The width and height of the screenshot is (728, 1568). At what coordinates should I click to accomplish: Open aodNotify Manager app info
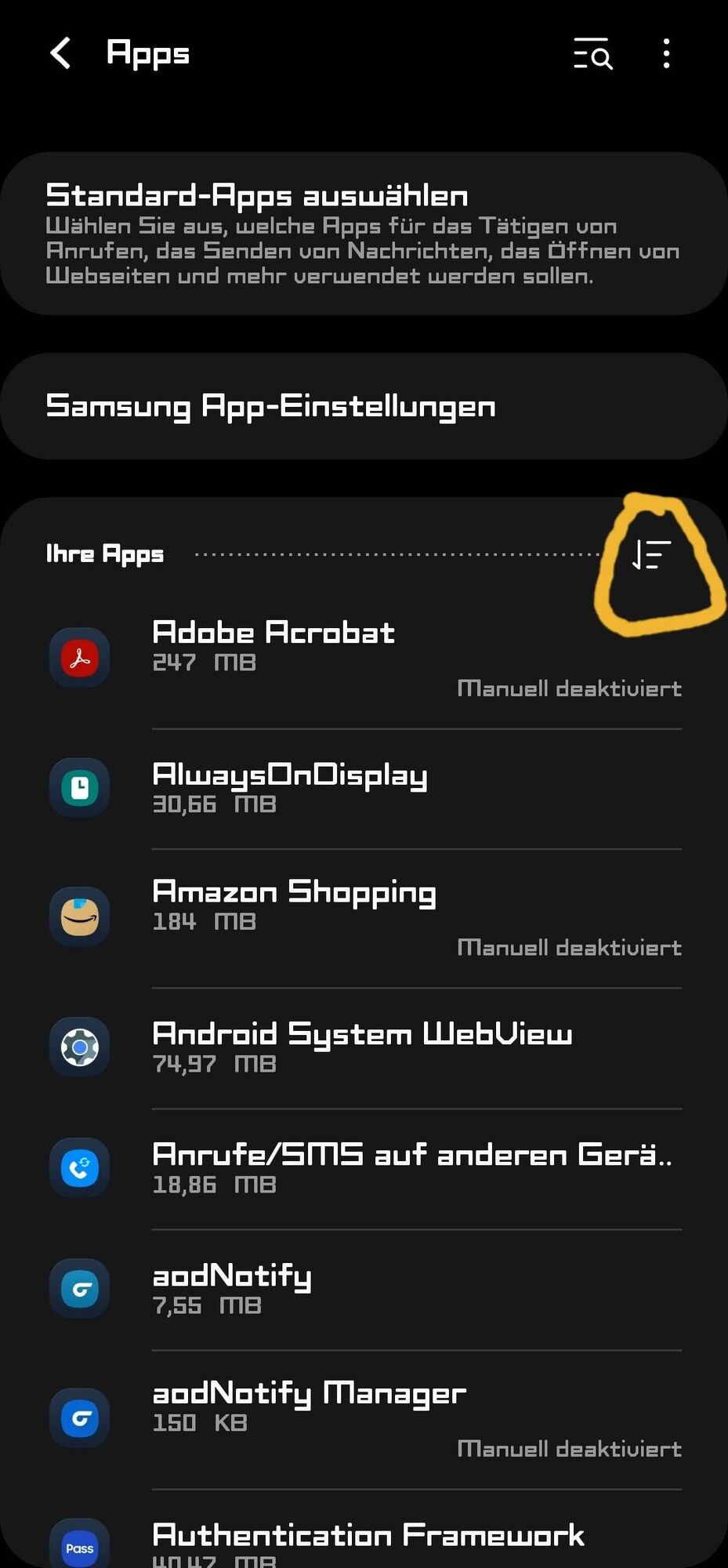(x=364, y=1417)
